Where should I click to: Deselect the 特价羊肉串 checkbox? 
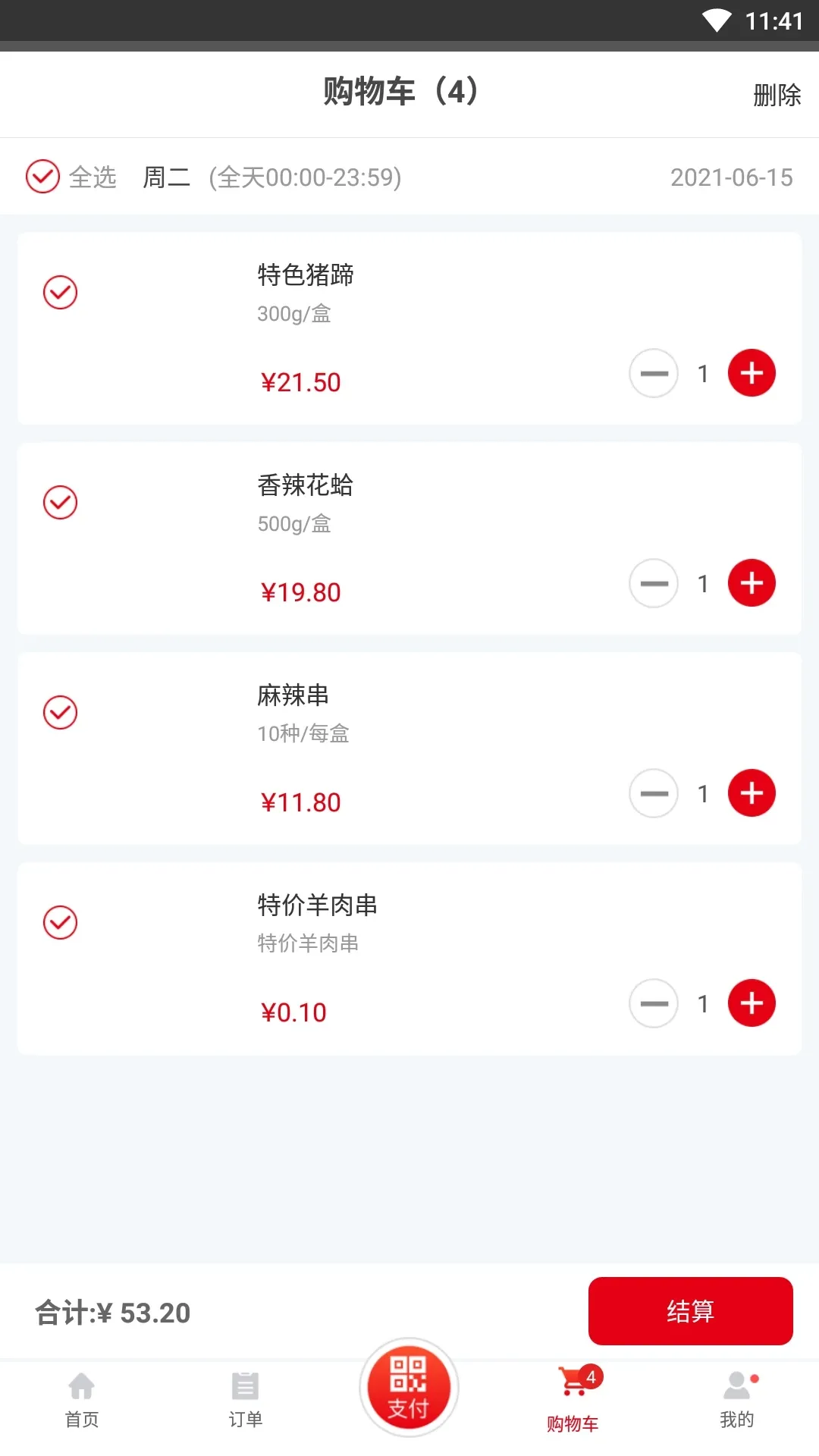coord(61,922)
